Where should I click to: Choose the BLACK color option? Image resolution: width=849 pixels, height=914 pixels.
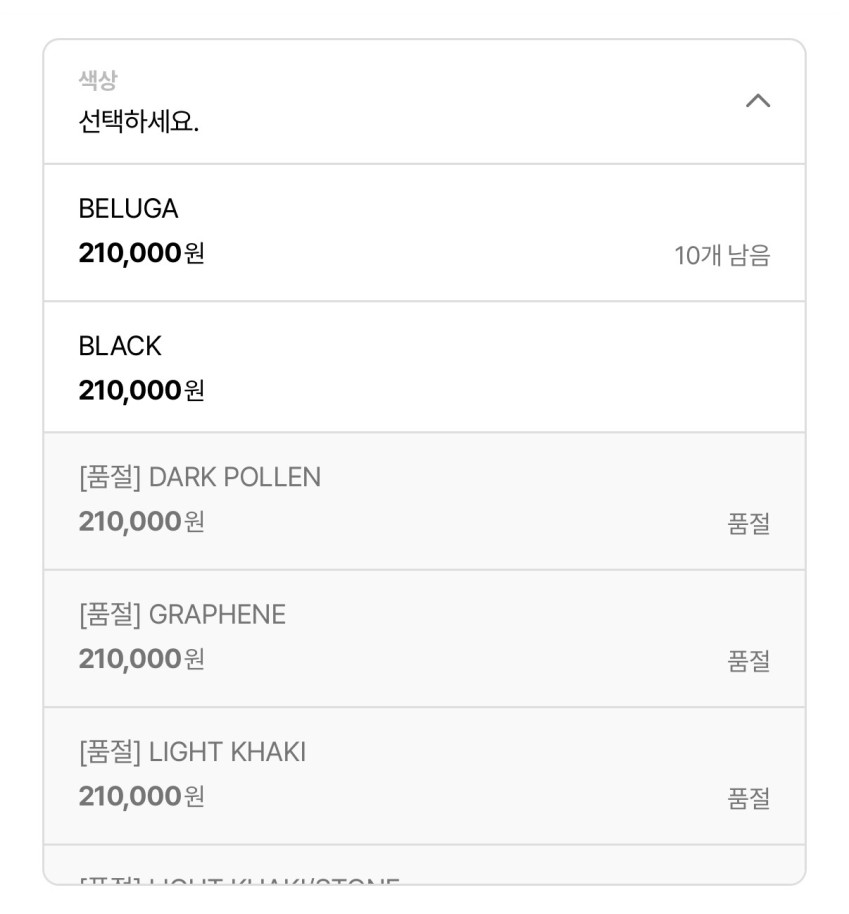tap(423, 368)
